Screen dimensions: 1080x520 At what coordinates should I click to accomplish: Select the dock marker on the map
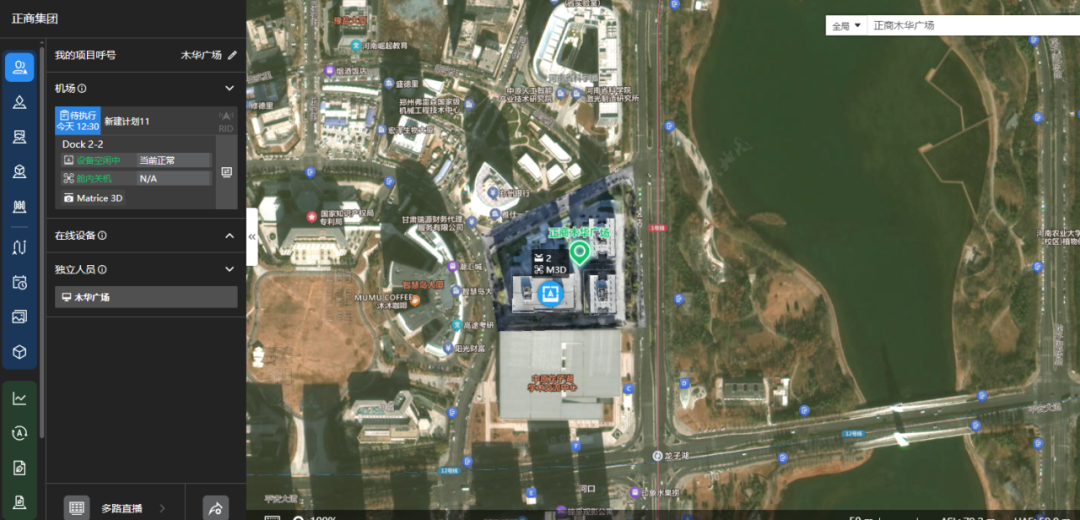coord(548,292)
